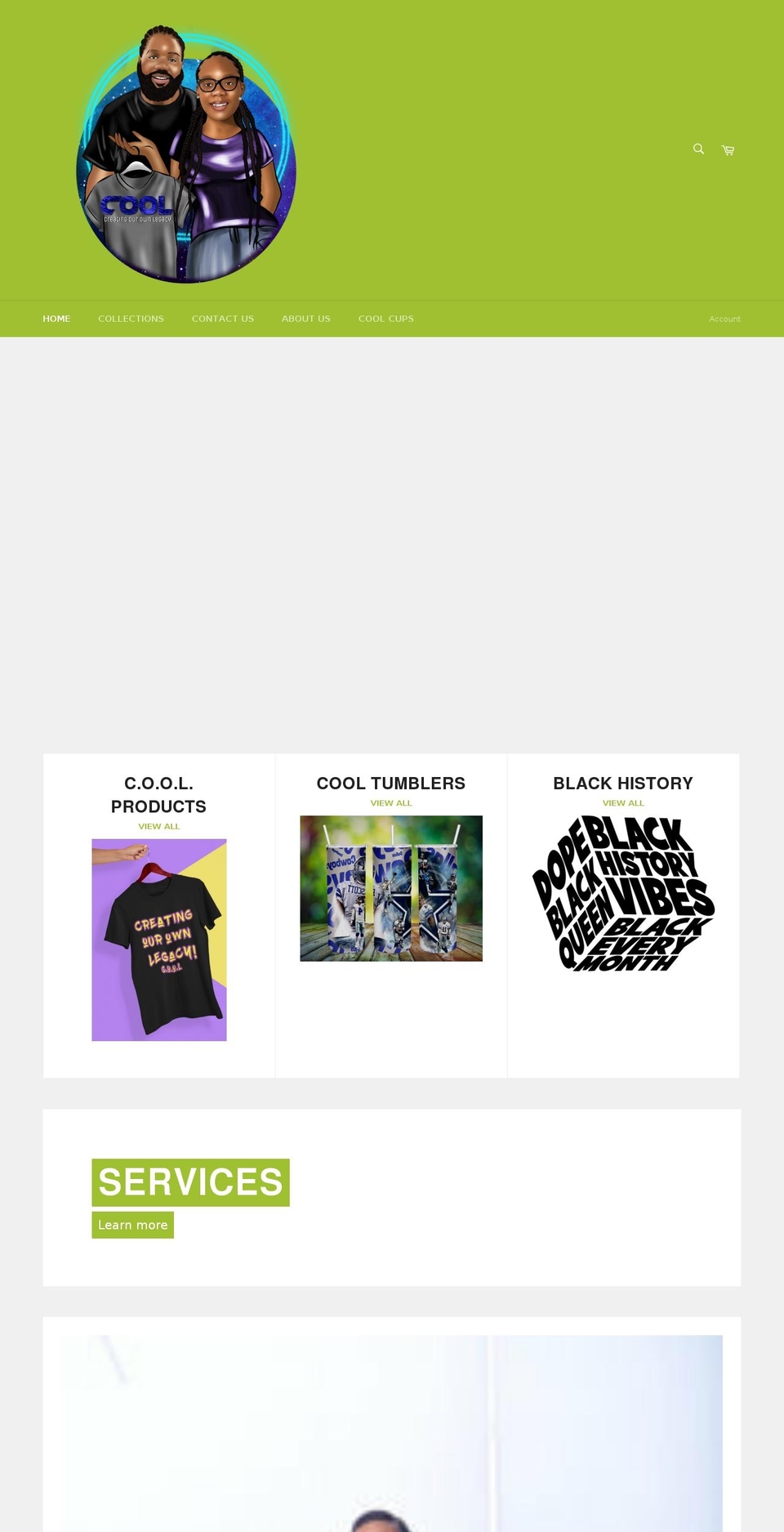The height and width of the screenshot is (1532, 784).
Task: Click VIEW ALL under BLACK HISTORY
Action: coord(622,802)
